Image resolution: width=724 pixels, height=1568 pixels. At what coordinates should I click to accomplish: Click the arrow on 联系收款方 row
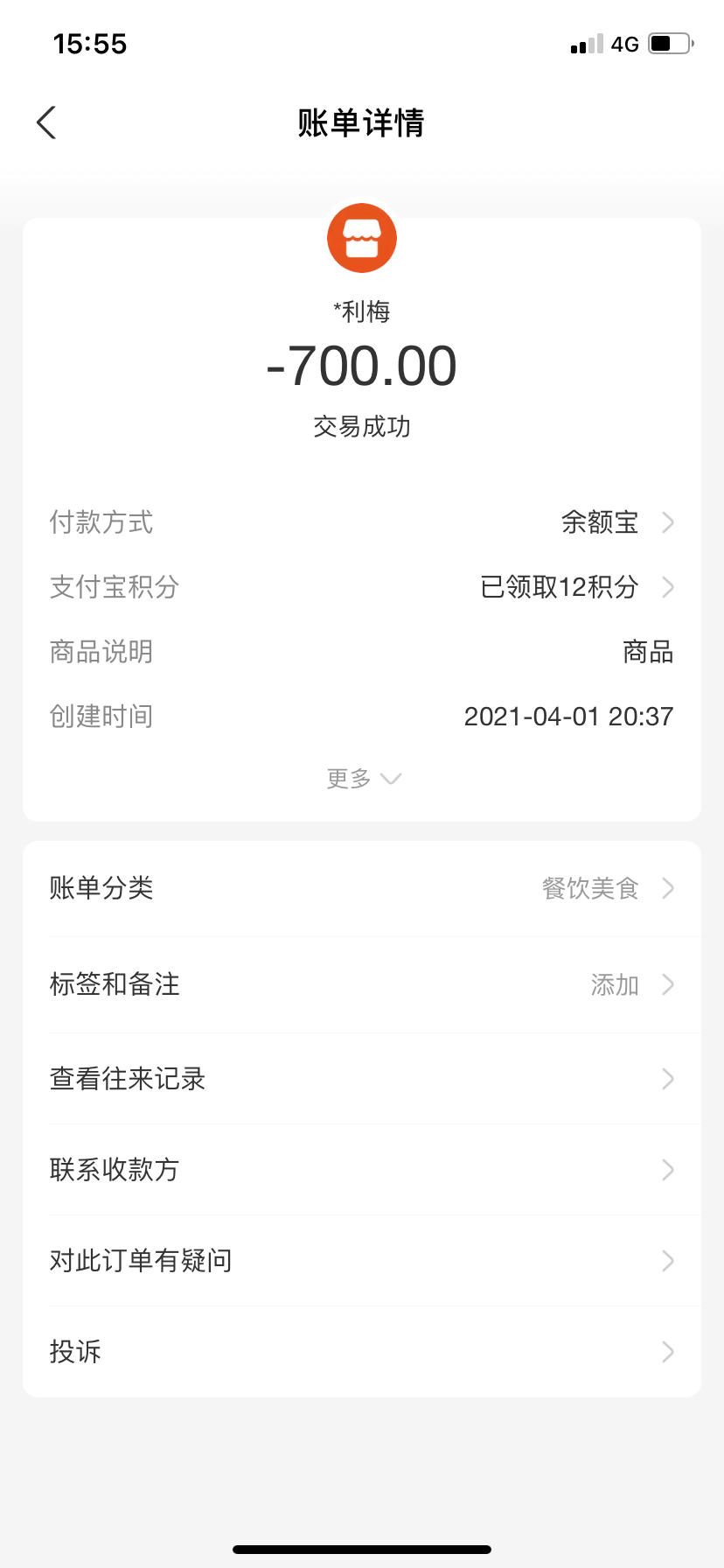coord(668,1170)
